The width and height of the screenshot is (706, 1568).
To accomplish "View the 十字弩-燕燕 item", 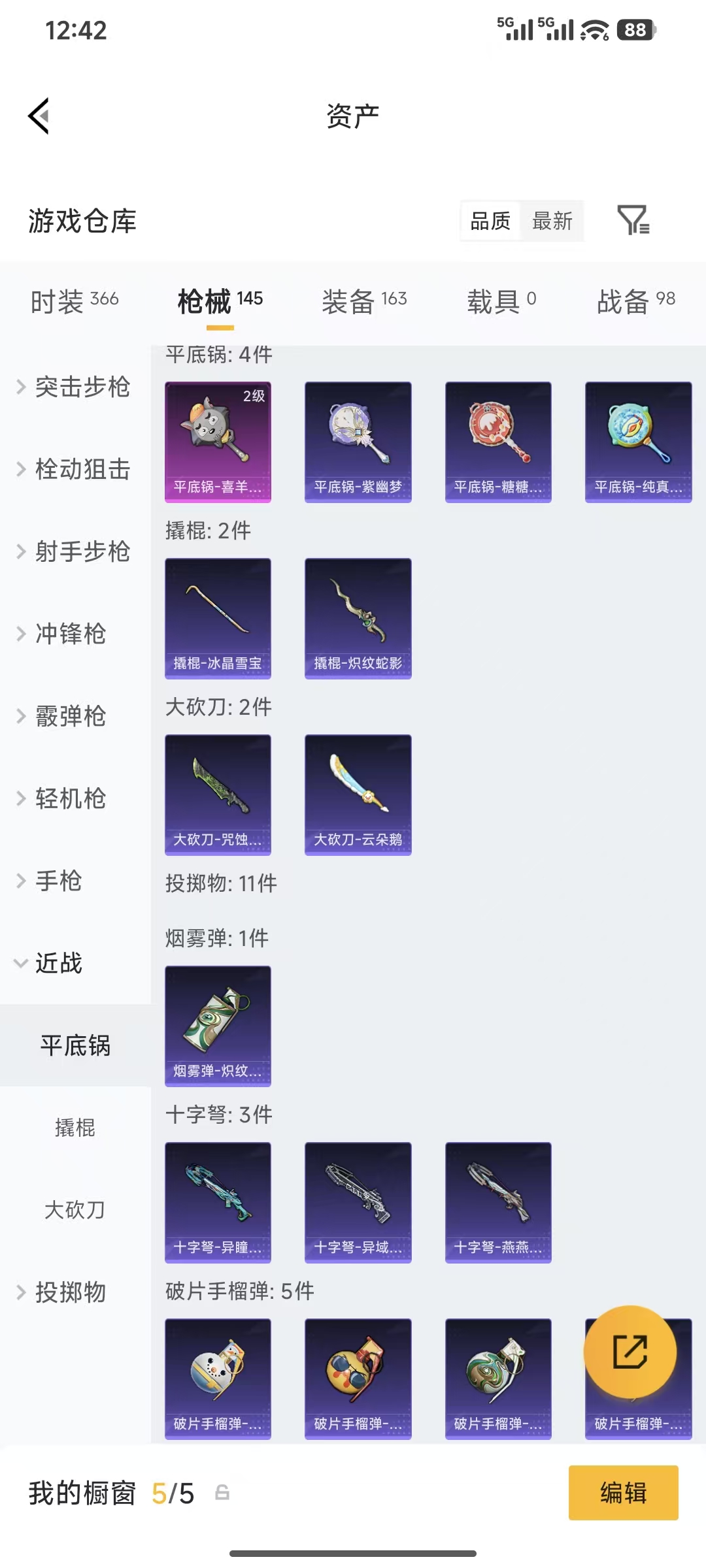I will 497,1202.
